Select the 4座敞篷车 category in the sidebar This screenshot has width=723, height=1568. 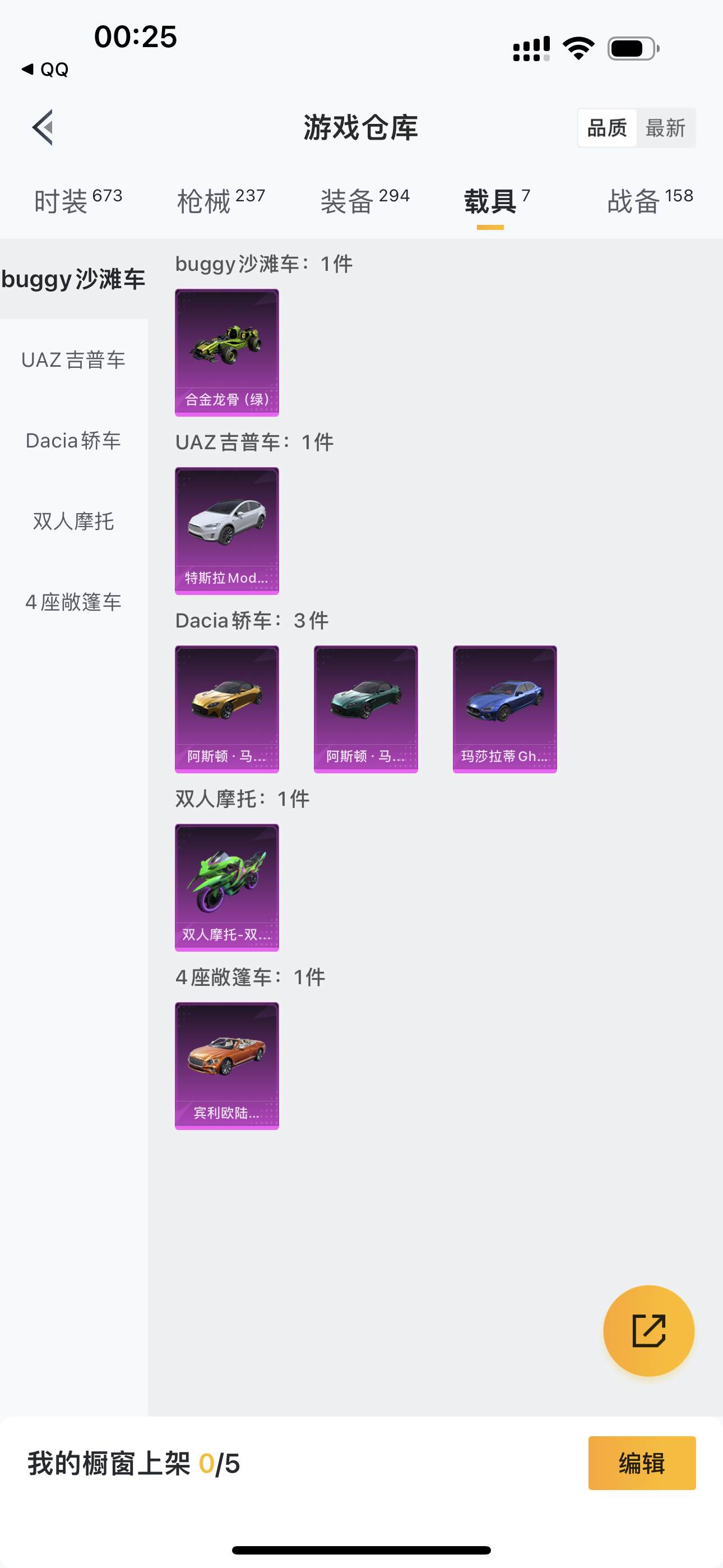[73, 602]
